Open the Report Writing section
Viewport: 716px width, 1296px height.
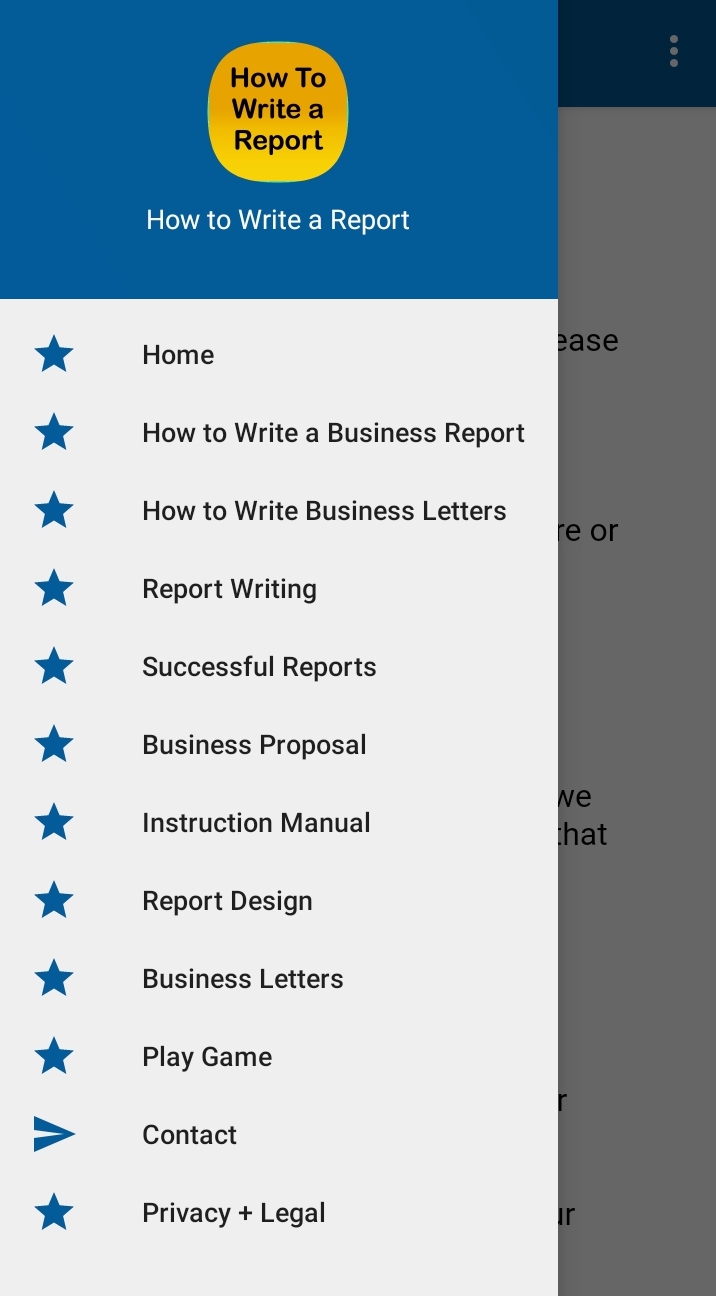pos(229,589)
